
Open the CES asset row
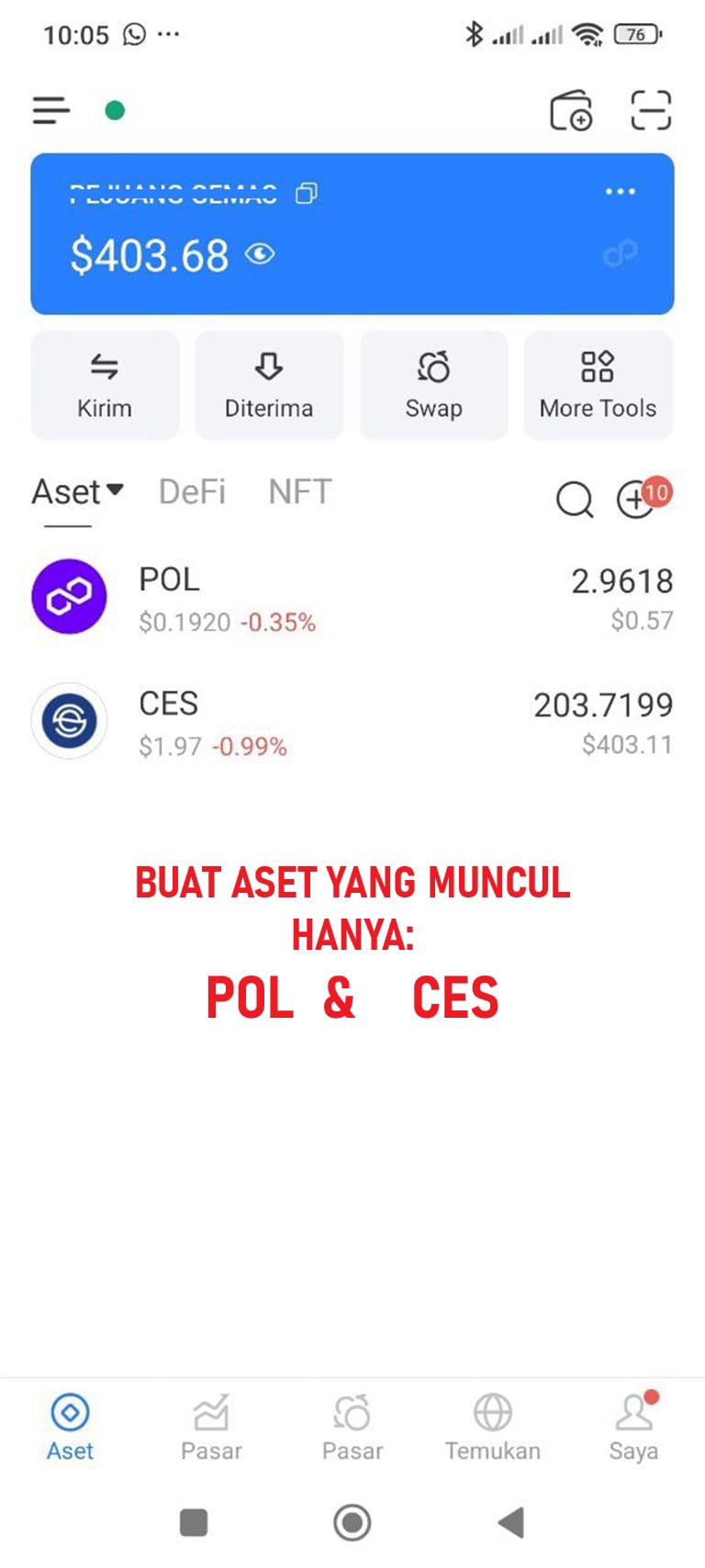tap(352, 722)
